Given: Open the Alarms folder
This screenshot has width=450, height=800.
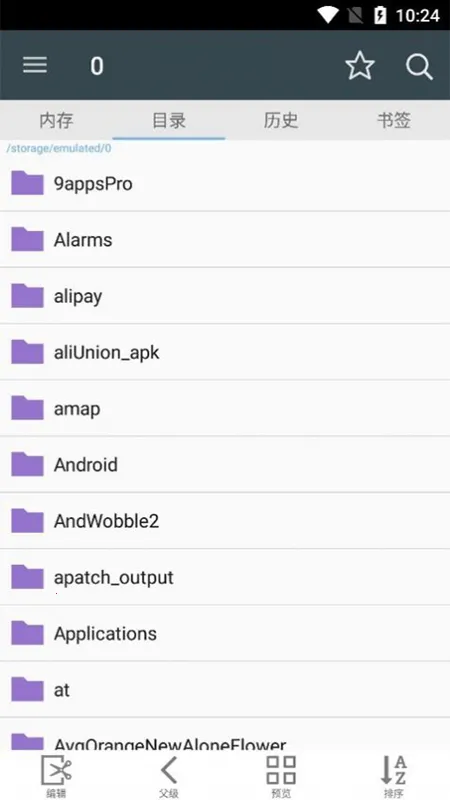Looking at the screenshot, I should tap(225, 239).
